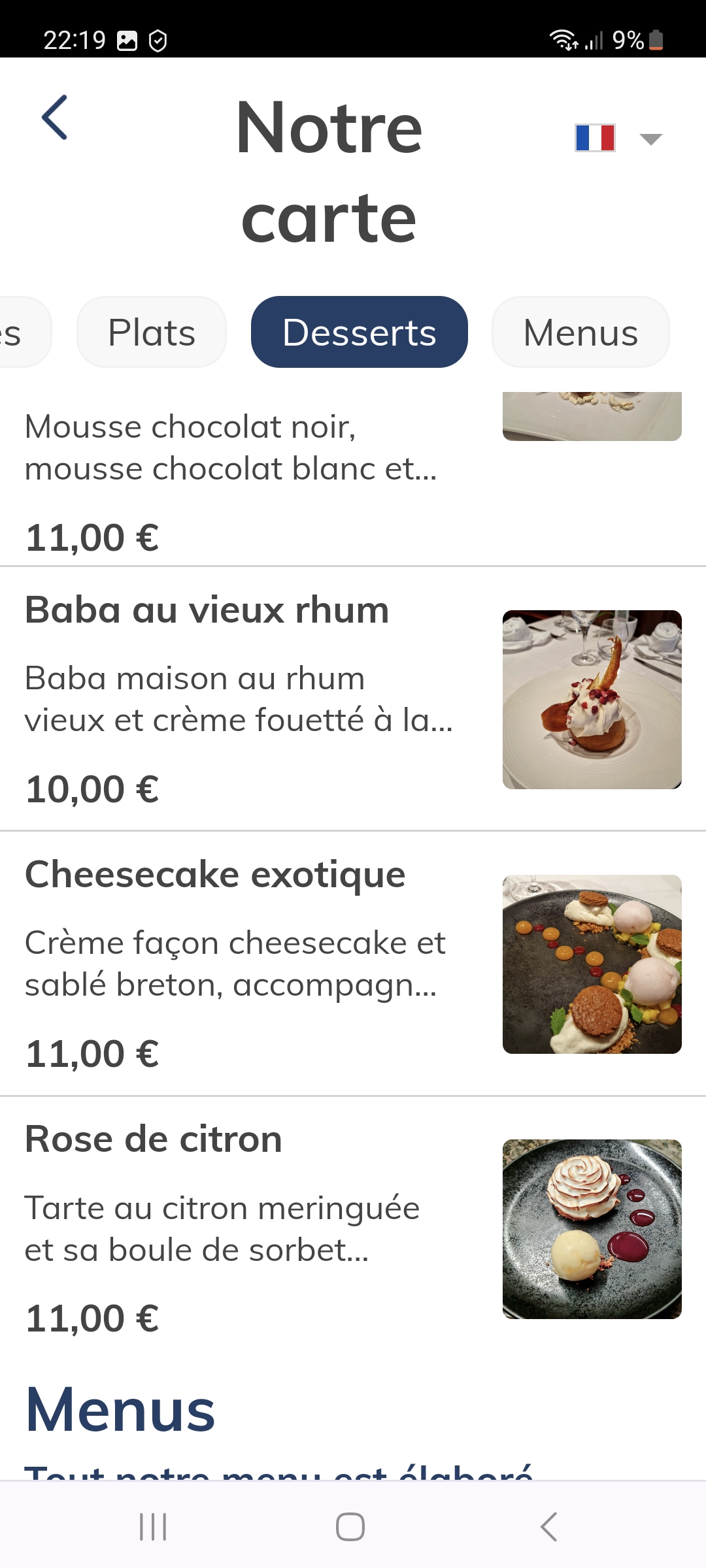The width and height of the screenshot is (706, 1568).
Task: Open the Cheesecake exotique item
Action: 353,964
